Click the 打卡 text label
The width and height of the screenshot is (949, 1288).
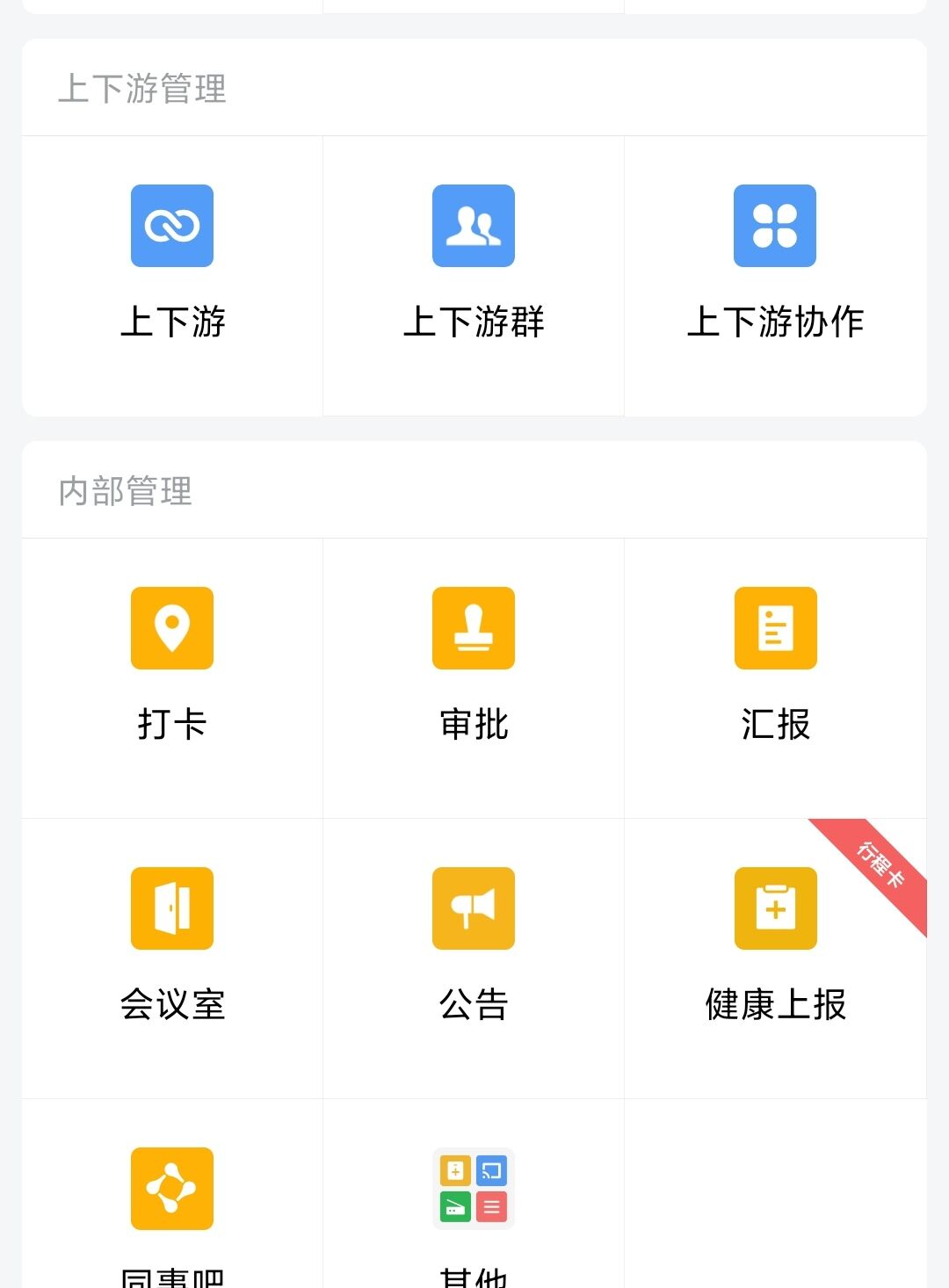pos(171,724)
